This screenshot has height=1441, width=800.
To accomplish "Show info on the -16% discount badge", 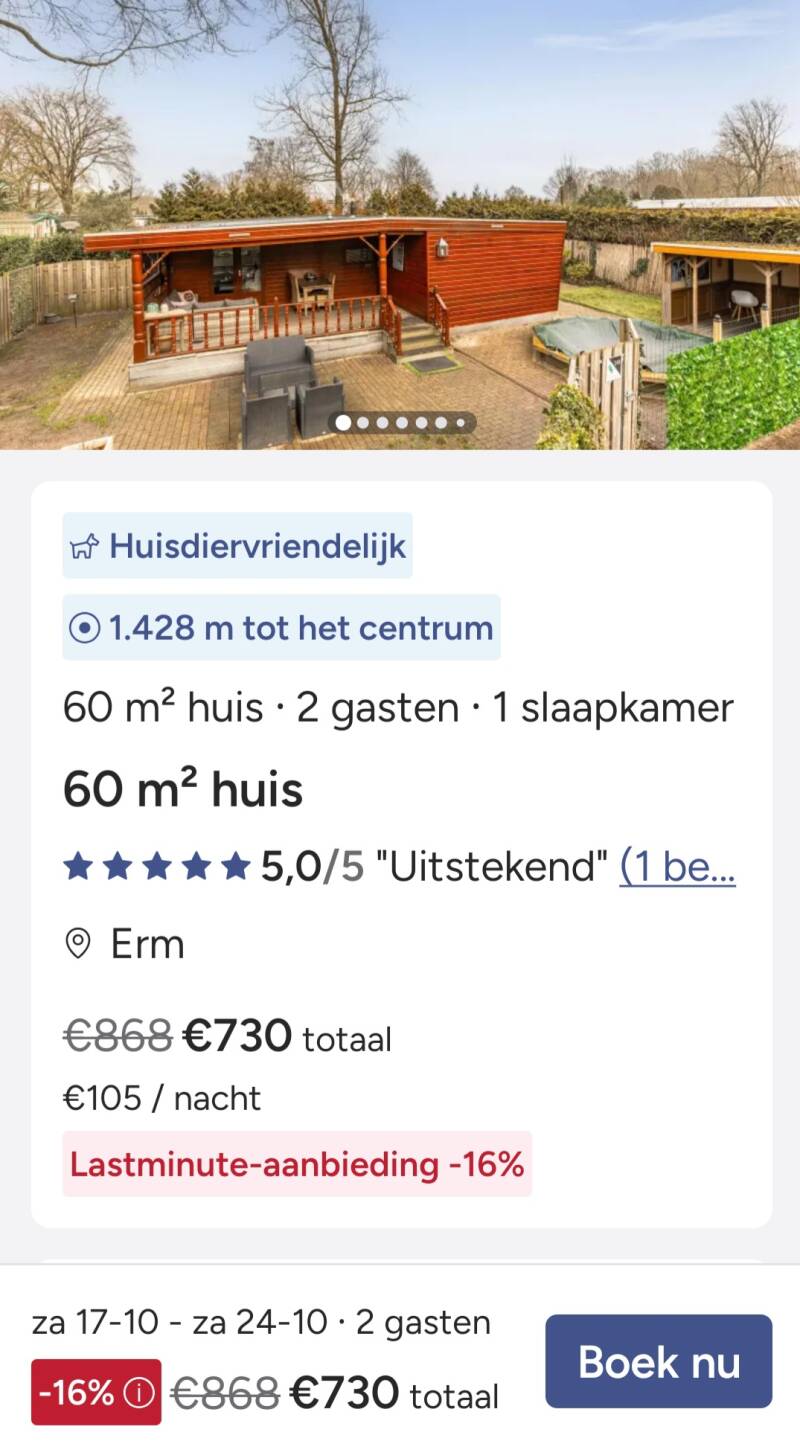I will tap(96, 1392).
